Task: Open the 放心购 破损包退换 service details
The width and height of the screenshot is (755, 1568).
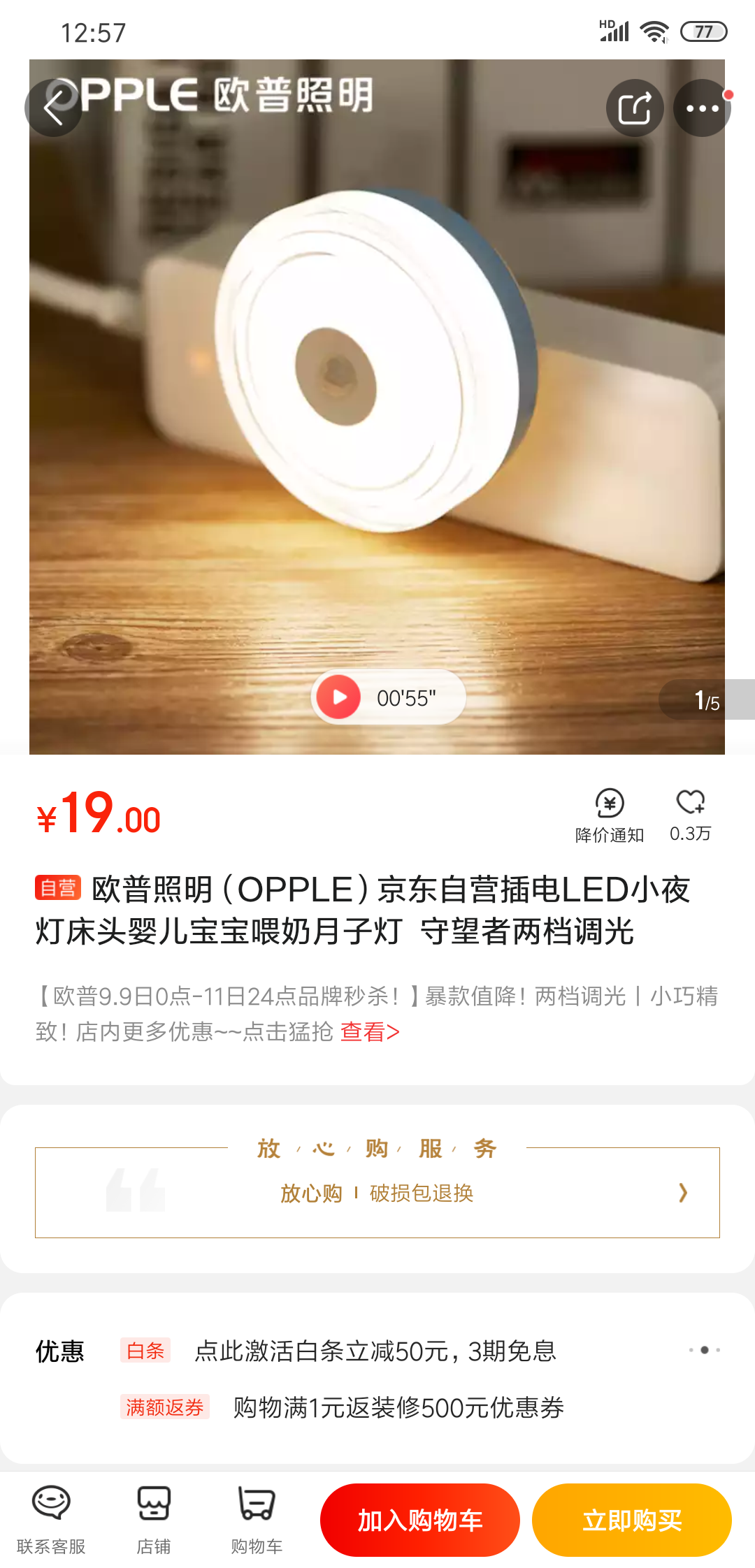Action: pos(377,1193)
